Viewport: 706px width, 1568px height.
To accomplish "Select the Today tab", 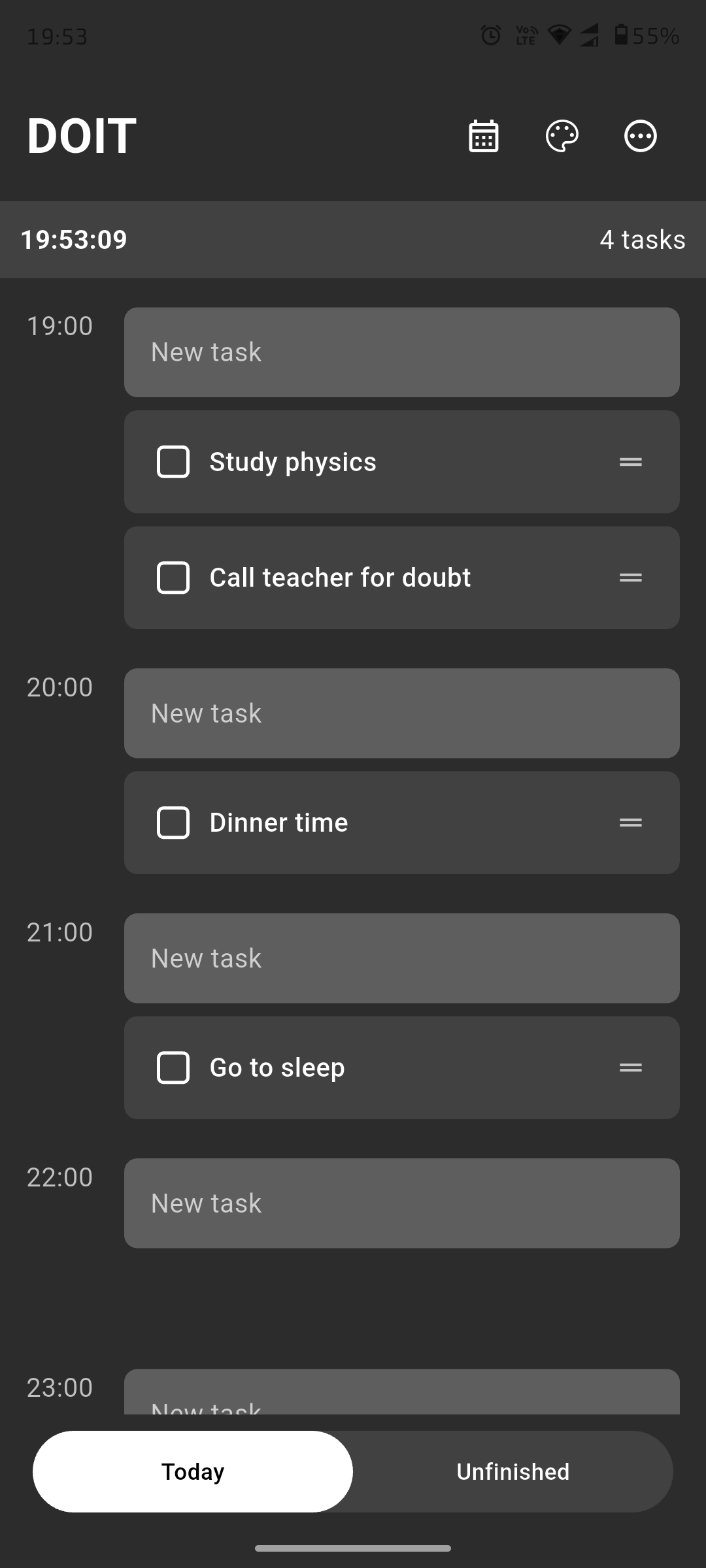I will tap(192, 1471).
